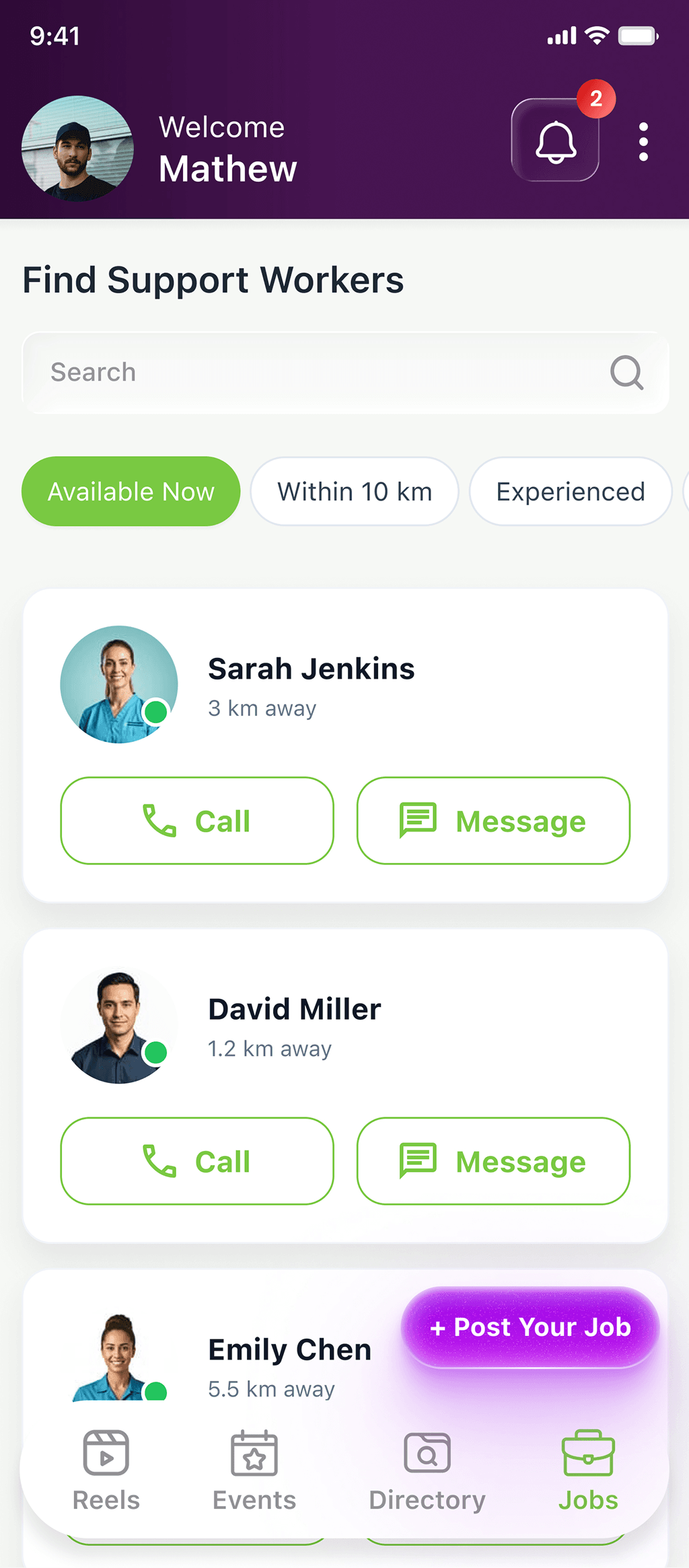Tap the Search field
The width and height of the screenshot is (689, 1568).
[x=323, y=373]
